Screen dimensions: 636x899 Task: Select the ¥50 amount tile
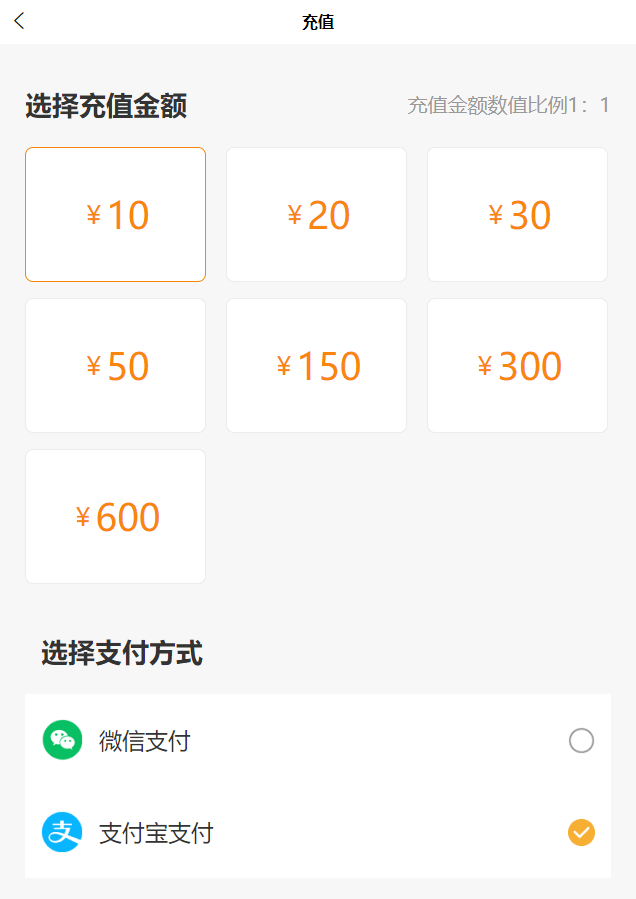pyautogui.click(x=115, y=366)
